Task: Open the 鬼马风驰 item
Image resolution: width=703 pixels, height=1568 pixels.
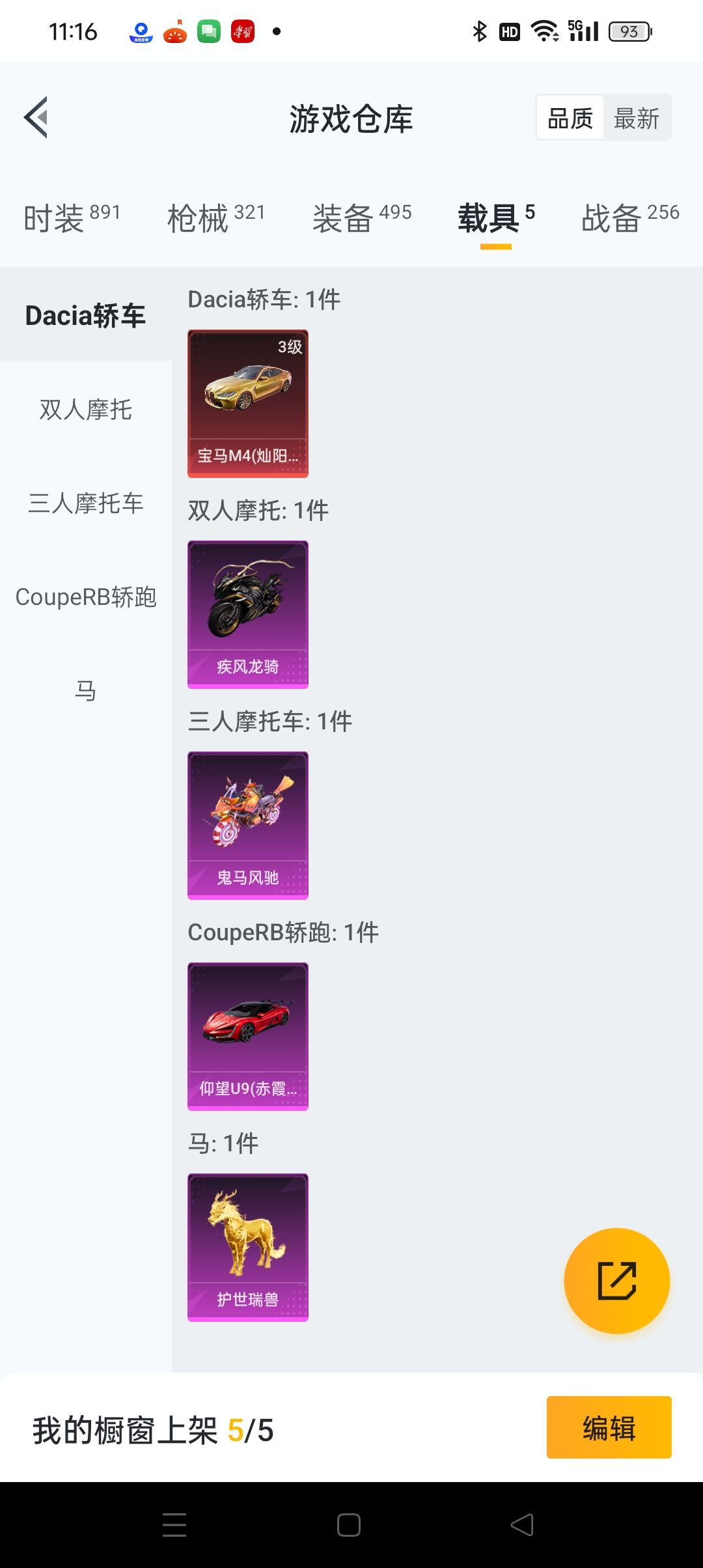Action: [x=248, y=825]
